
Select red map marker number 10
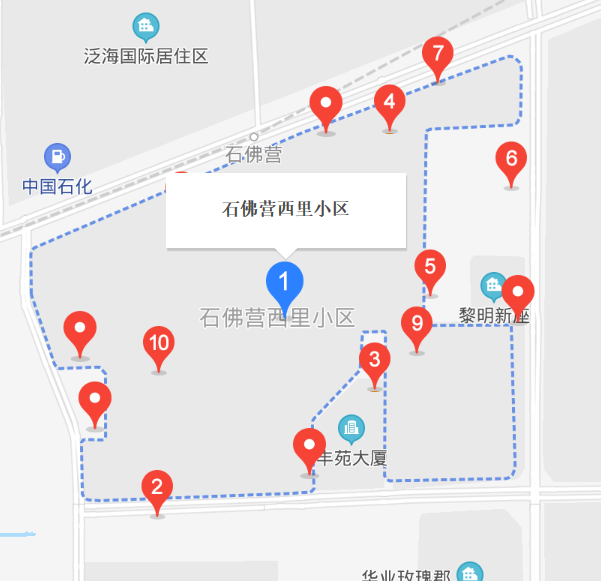coord(158,344)
